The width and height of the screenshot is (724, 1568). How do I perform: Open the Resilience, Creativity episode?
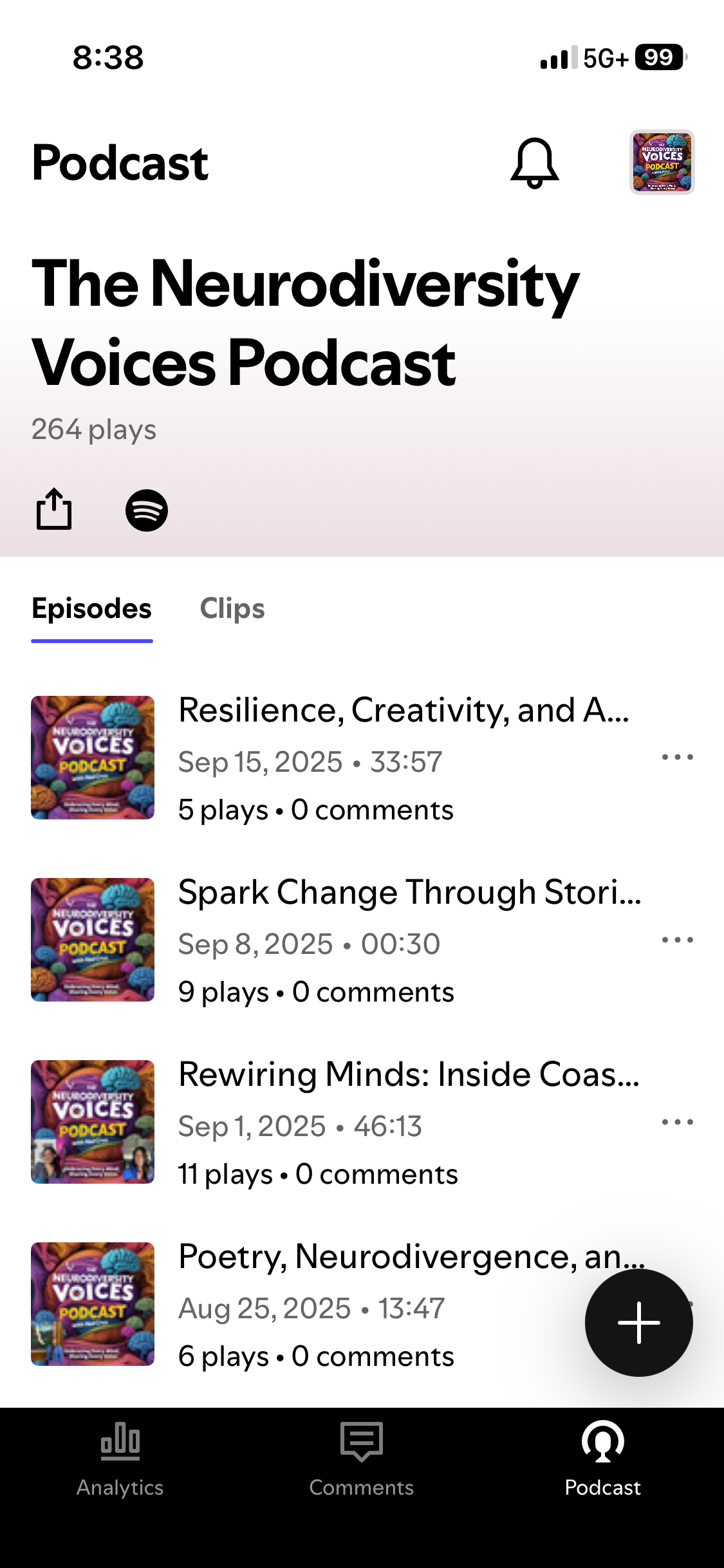pyautogui.click(x=404, y=711)
